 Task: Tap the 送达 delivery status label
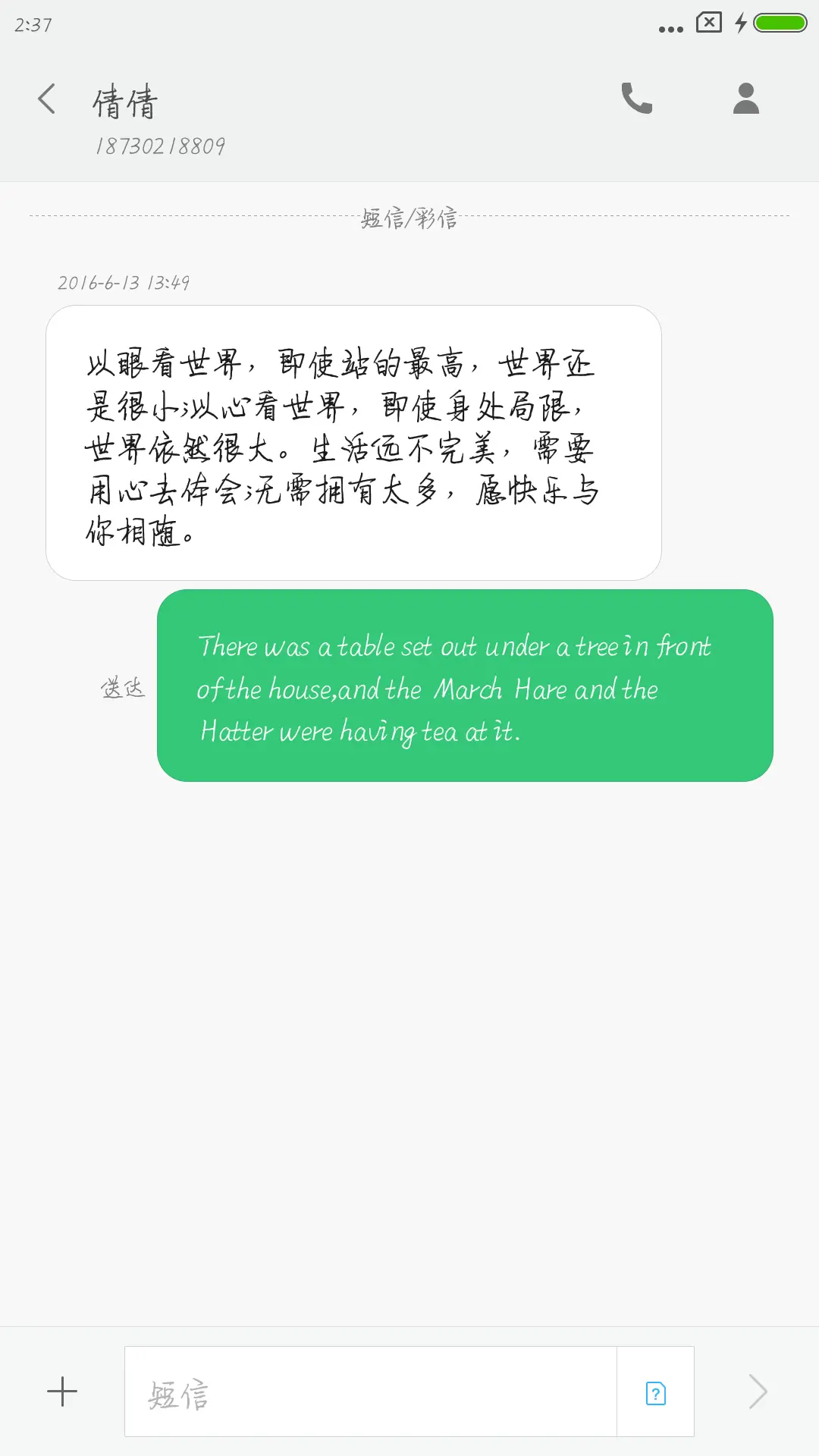pos(124,689)
